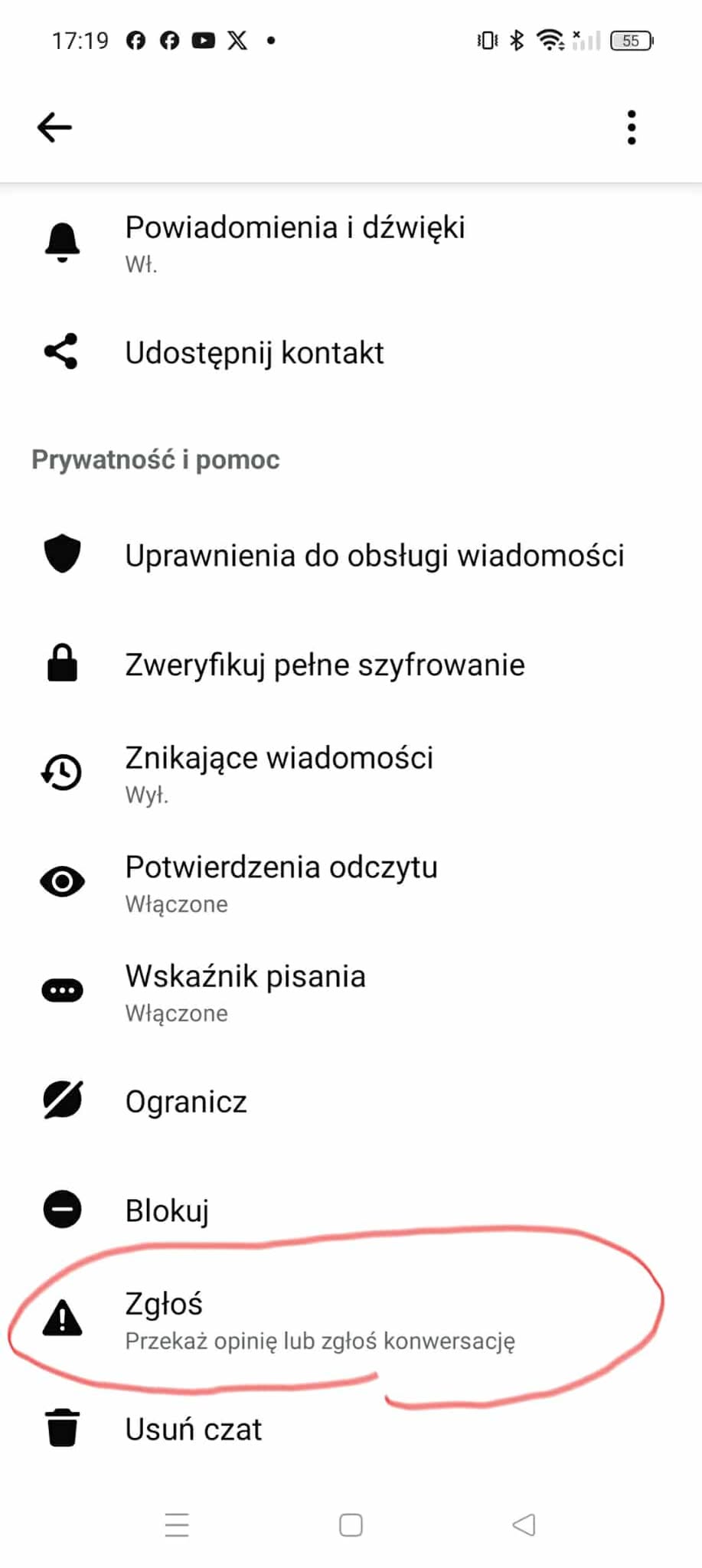Viewport: 702px width, 1568px height.
Task: Select the shield icon for message permissions
Action: (61, 554)
